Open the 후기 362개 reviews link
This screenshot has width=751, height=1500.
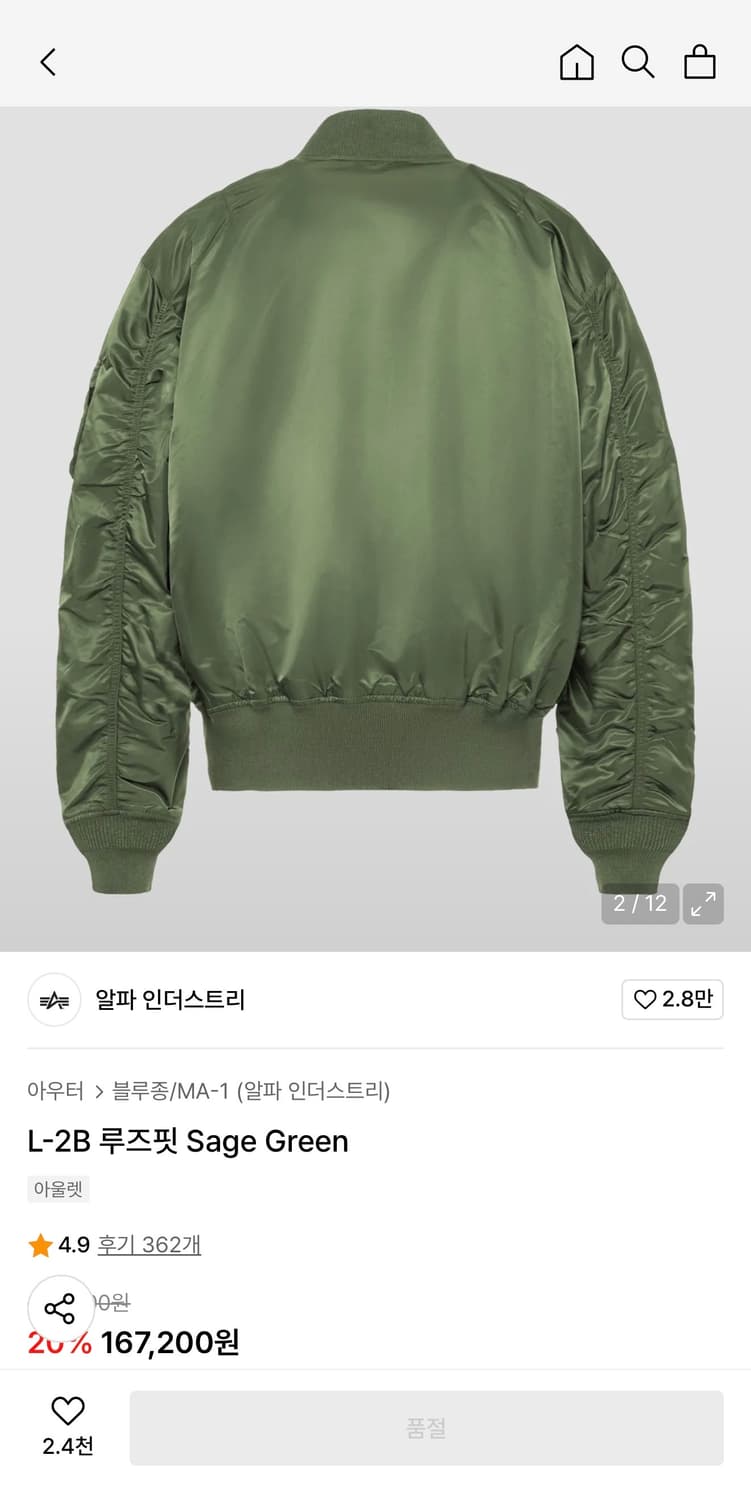click(148, 1244)
